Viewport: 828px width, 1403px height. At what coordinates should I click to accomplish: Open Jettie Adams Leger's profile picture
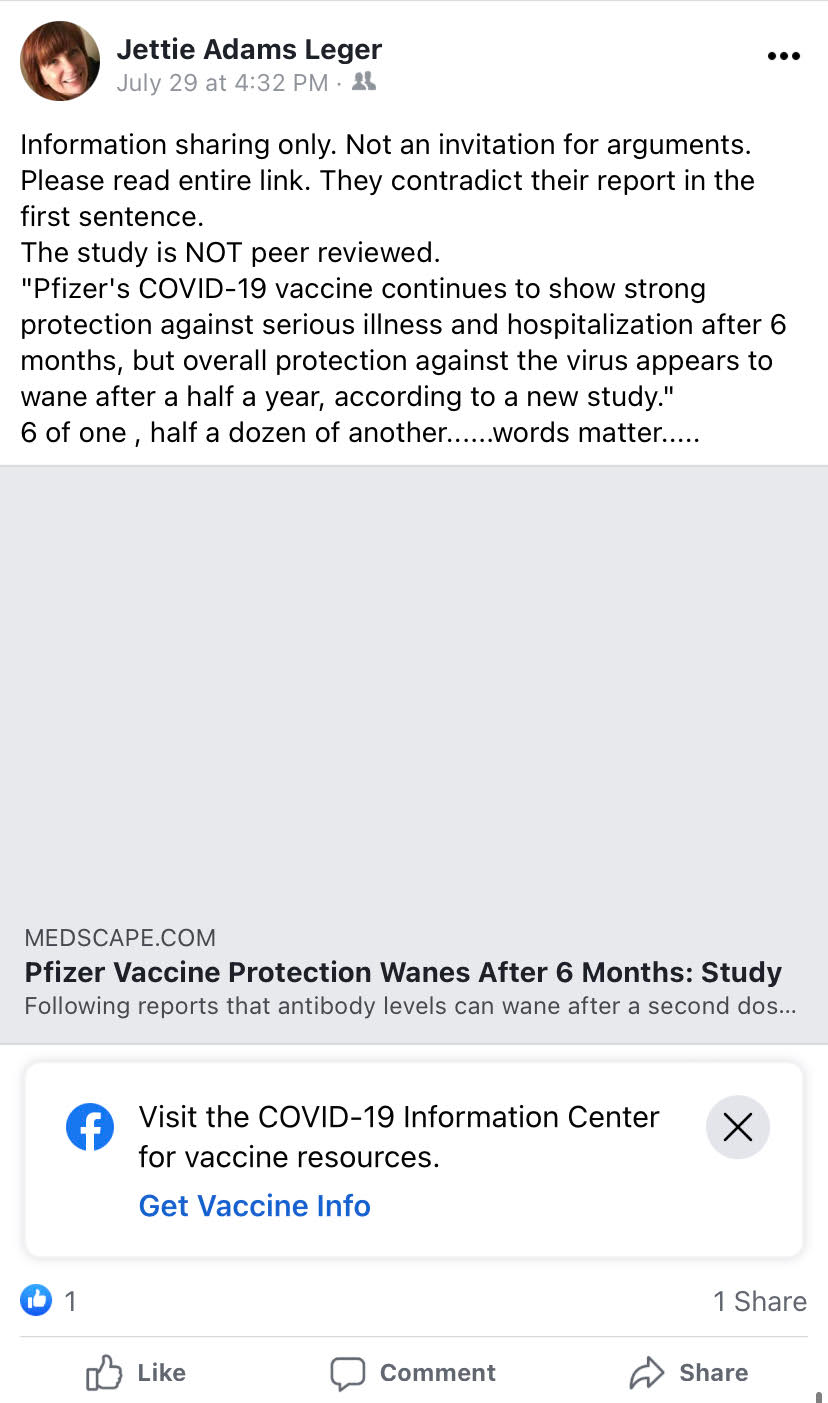point(60,61)
